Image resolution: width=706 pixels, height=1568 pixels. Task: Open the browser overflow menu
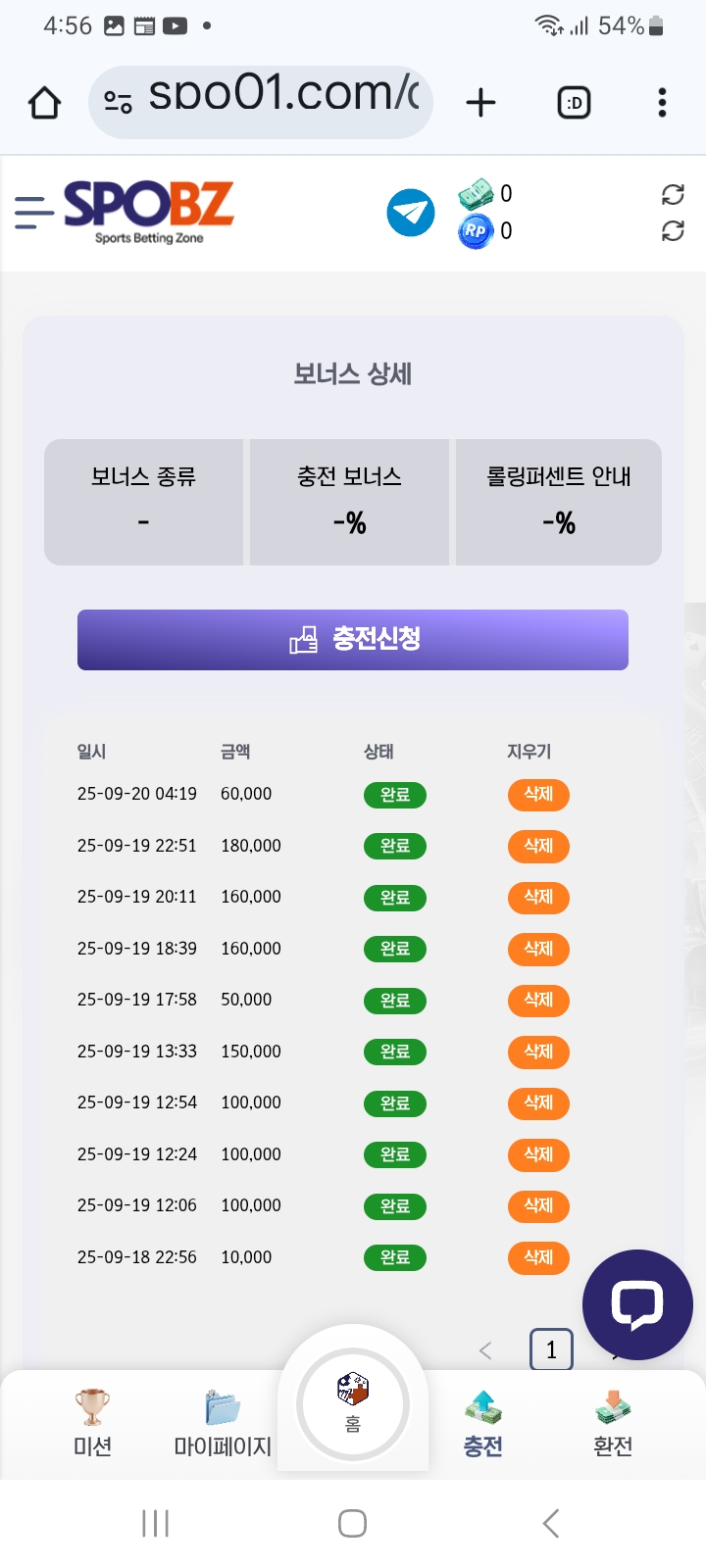point(663,103)
